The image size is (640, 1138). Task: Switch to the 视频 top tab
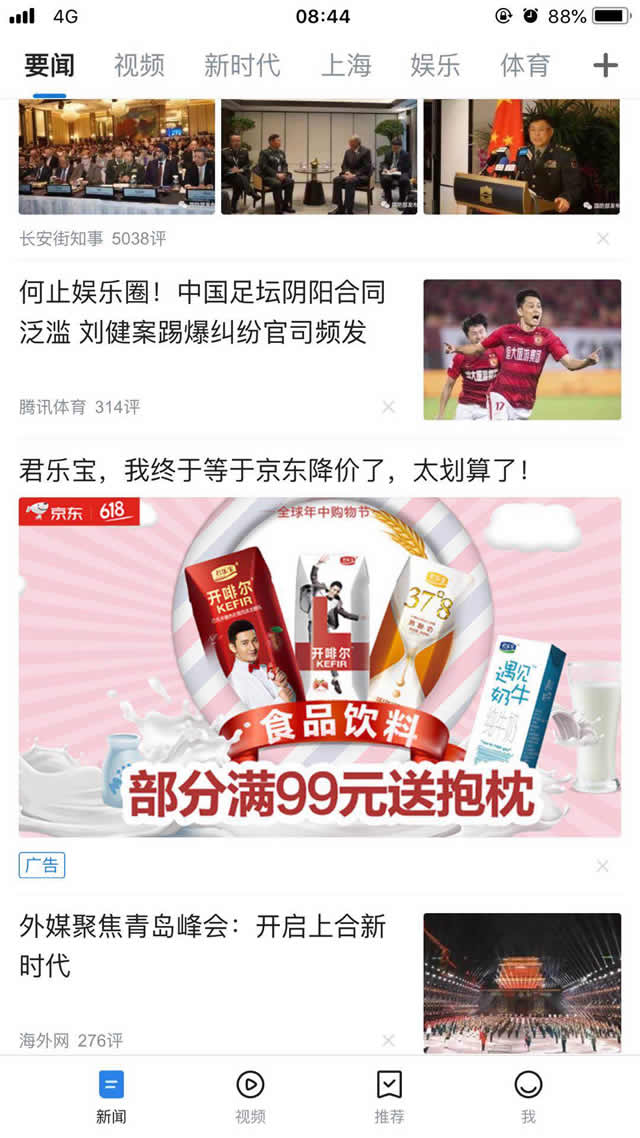click(139, 66)
